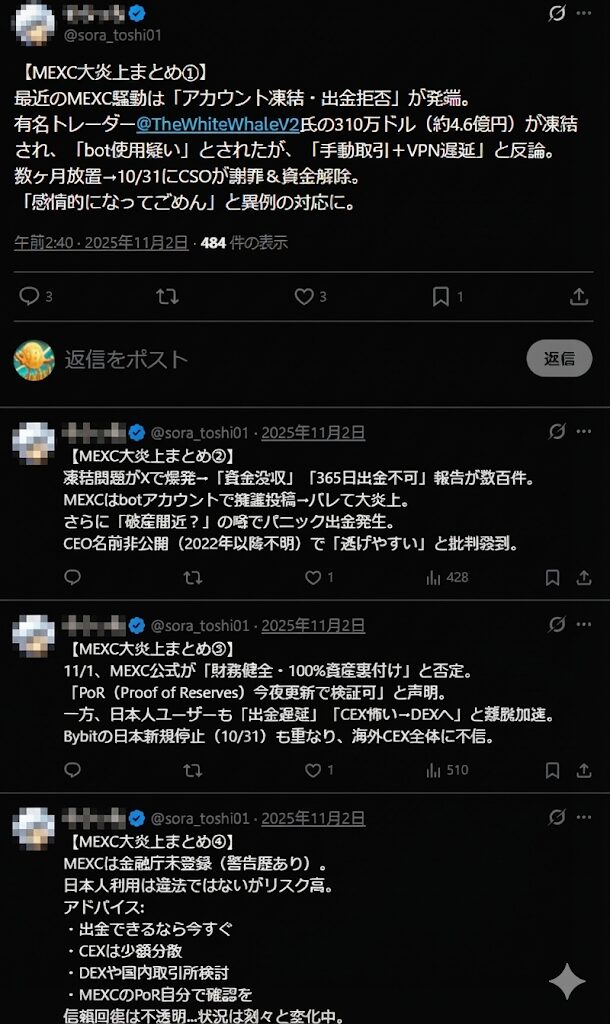Screen dimensions: 610x1024
Task: Reply to the MEXC大炎上まとめ① post
Action: point(29,296)
